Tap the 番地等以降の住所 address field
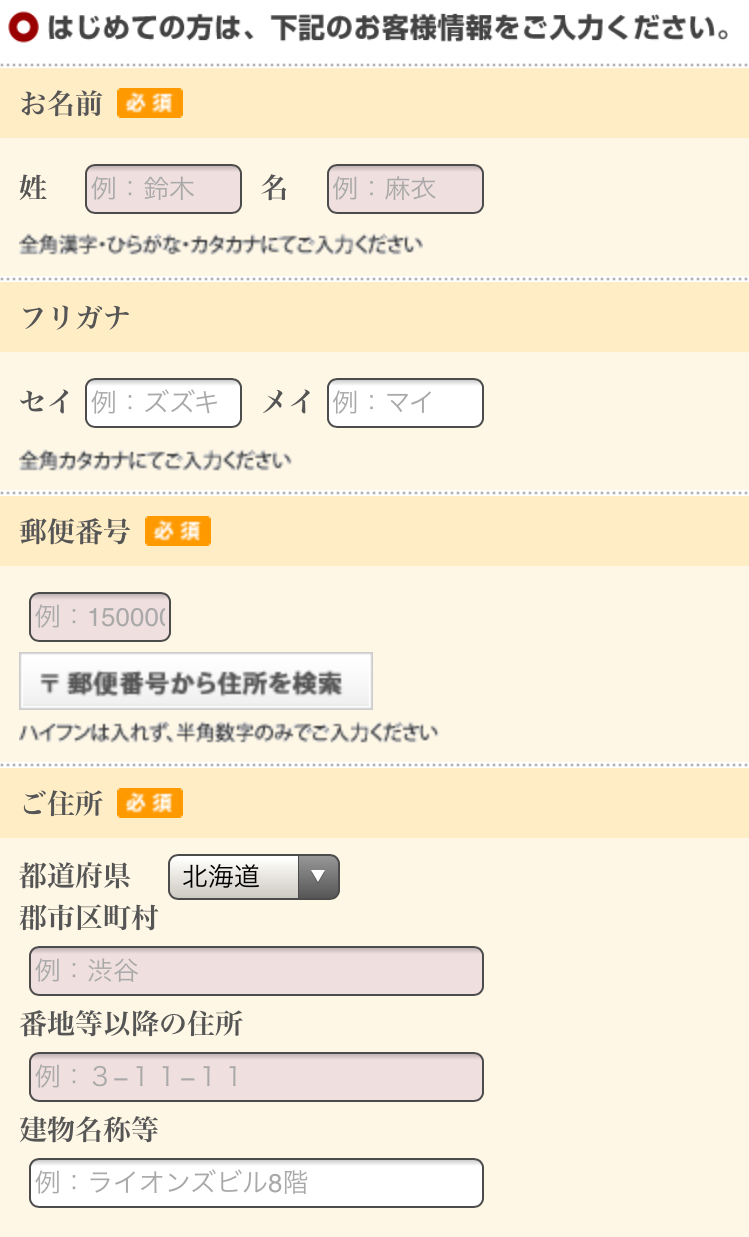Image resolution: width=749 pixels, height=1237 pixels. tap(256, 1077)
